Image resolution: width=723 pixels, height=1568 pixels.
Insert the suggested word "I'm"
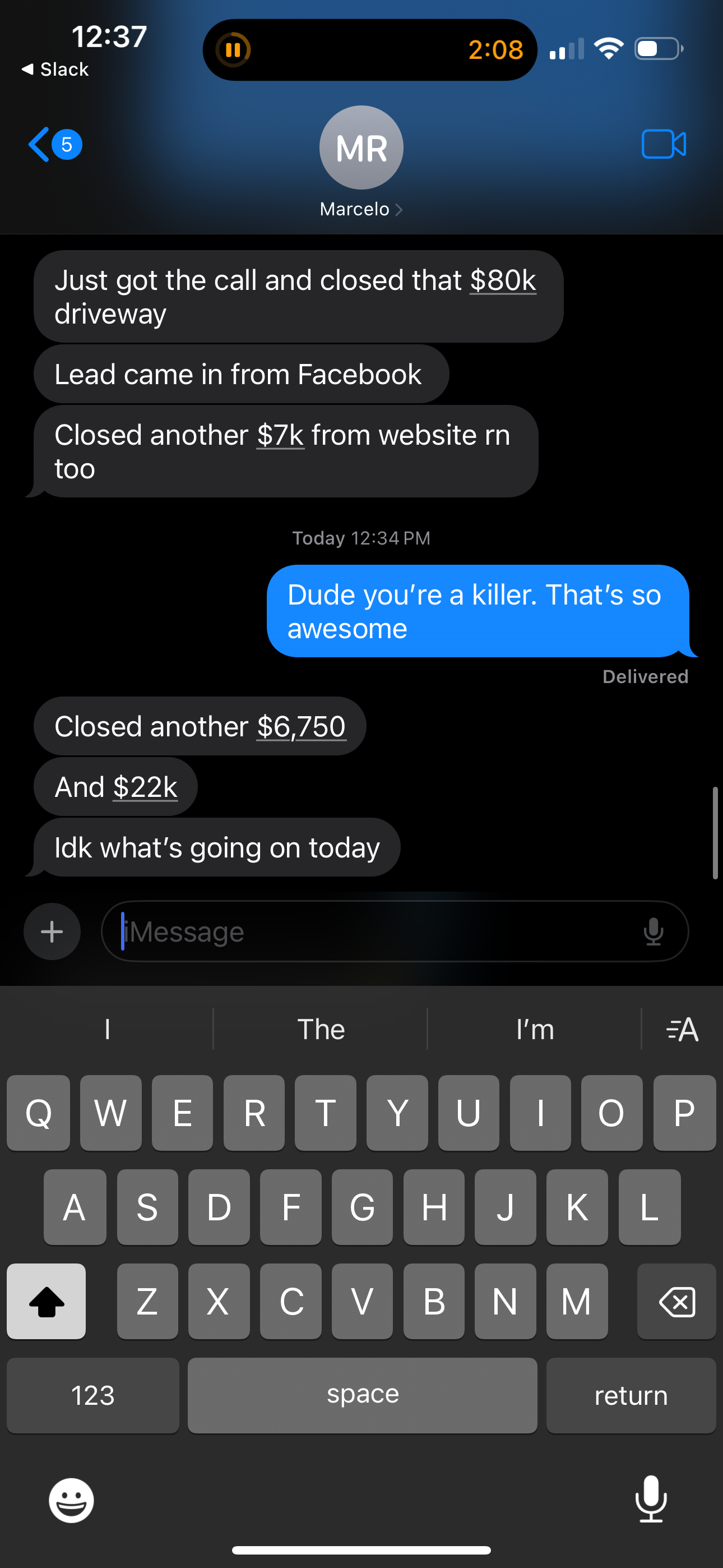pyautogui.click(x=534, y=1029)
